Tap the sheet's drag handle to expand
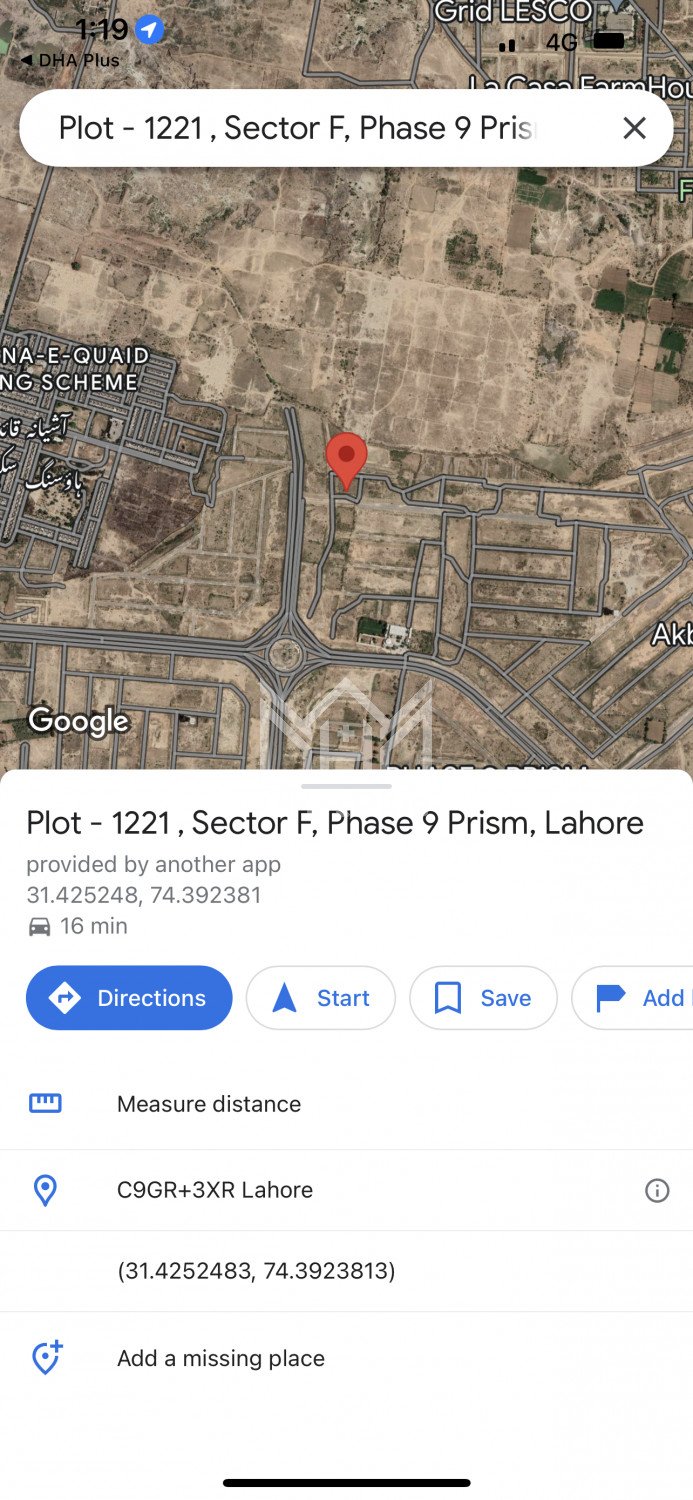Screen dimensions: 693x1500 (x=346, y=786)
